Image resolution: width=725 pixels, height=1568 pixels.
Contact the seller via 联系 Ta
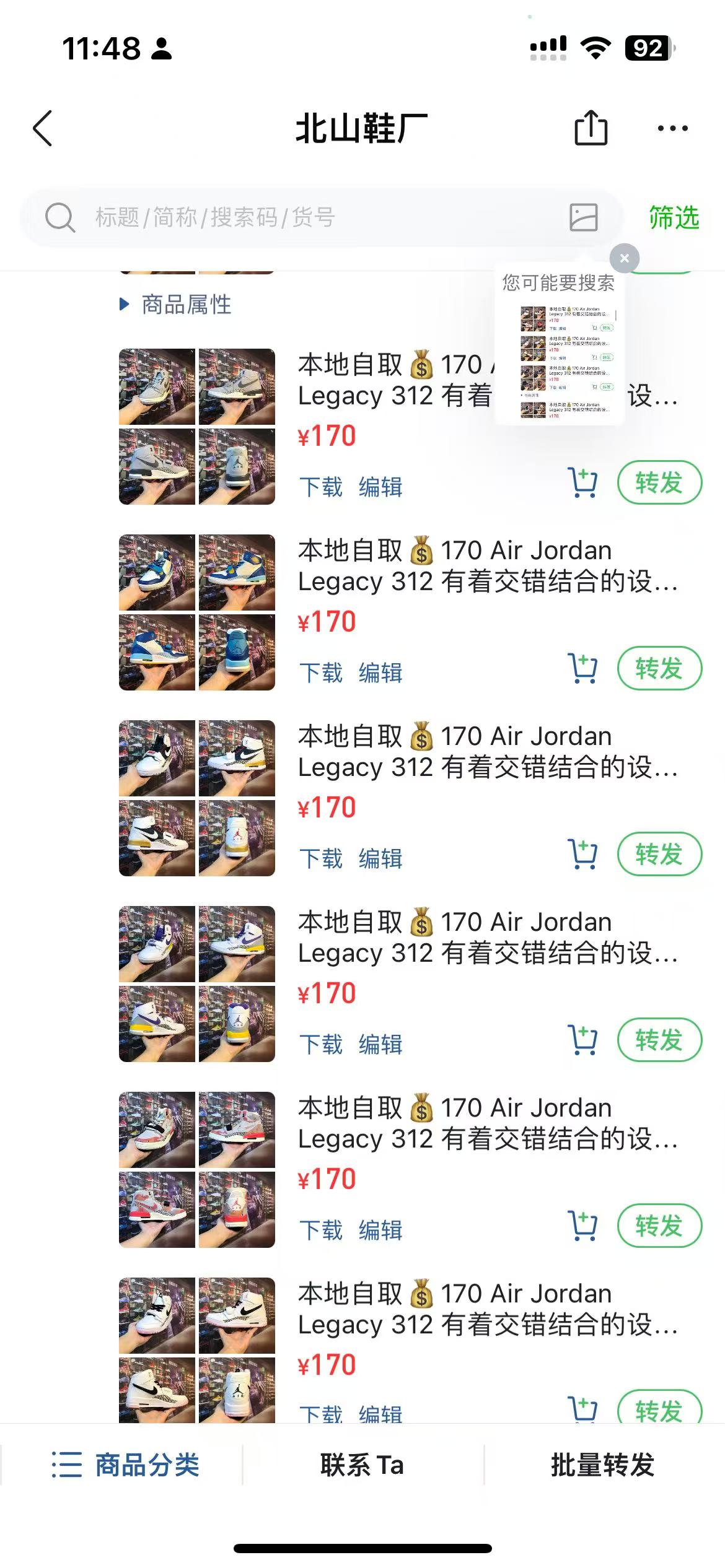(x=362, y=1465)
